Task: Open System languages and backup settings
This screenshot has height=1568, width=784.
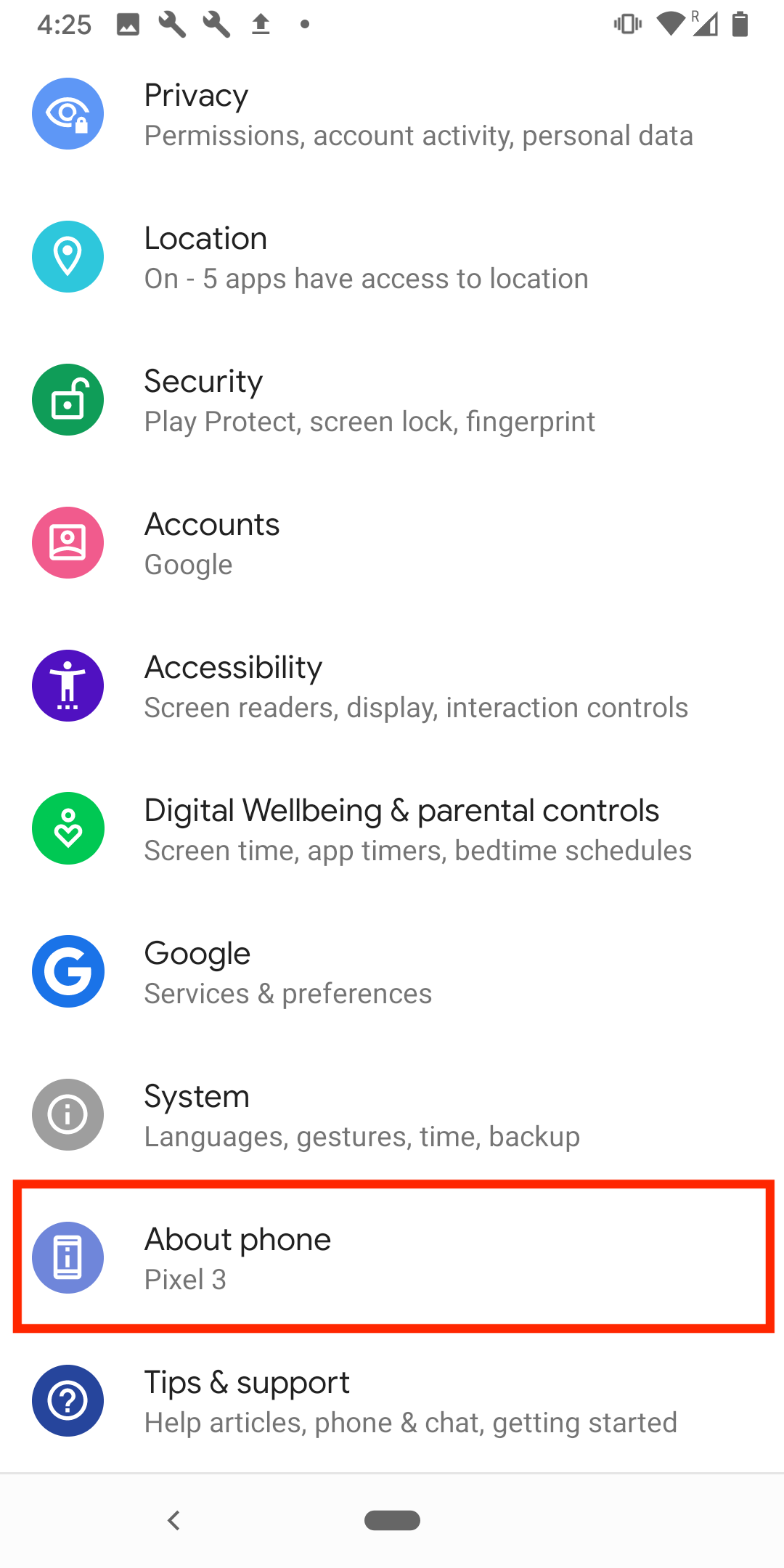Action: (x=392, y=1114)
